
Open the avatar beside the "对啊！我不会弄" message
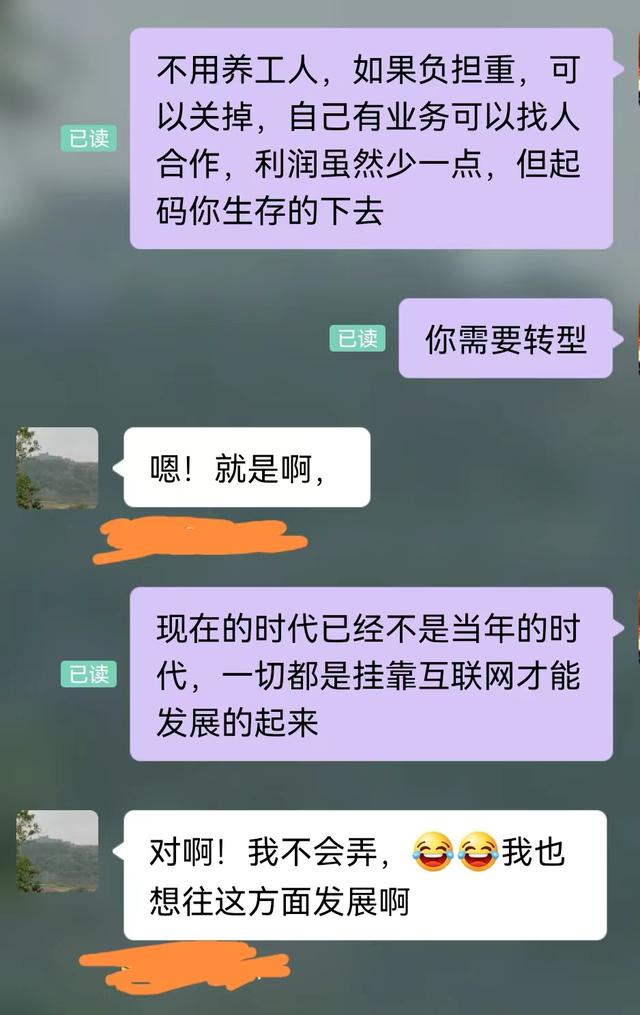click(x=57, y=851)
